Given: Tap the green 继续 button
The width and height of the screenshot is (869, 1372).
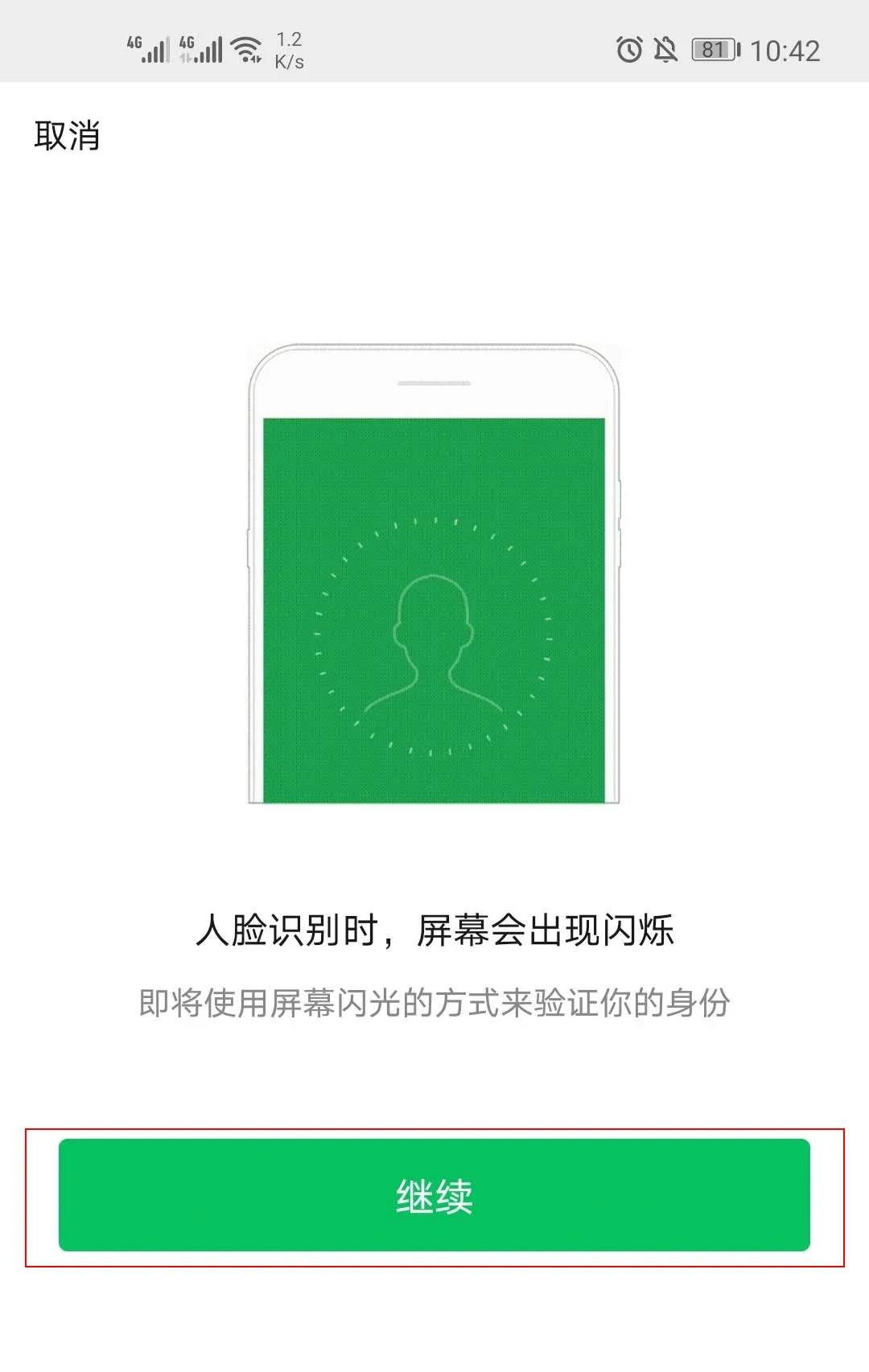Looking at the screenshot, I should (x=434, y=1195).
